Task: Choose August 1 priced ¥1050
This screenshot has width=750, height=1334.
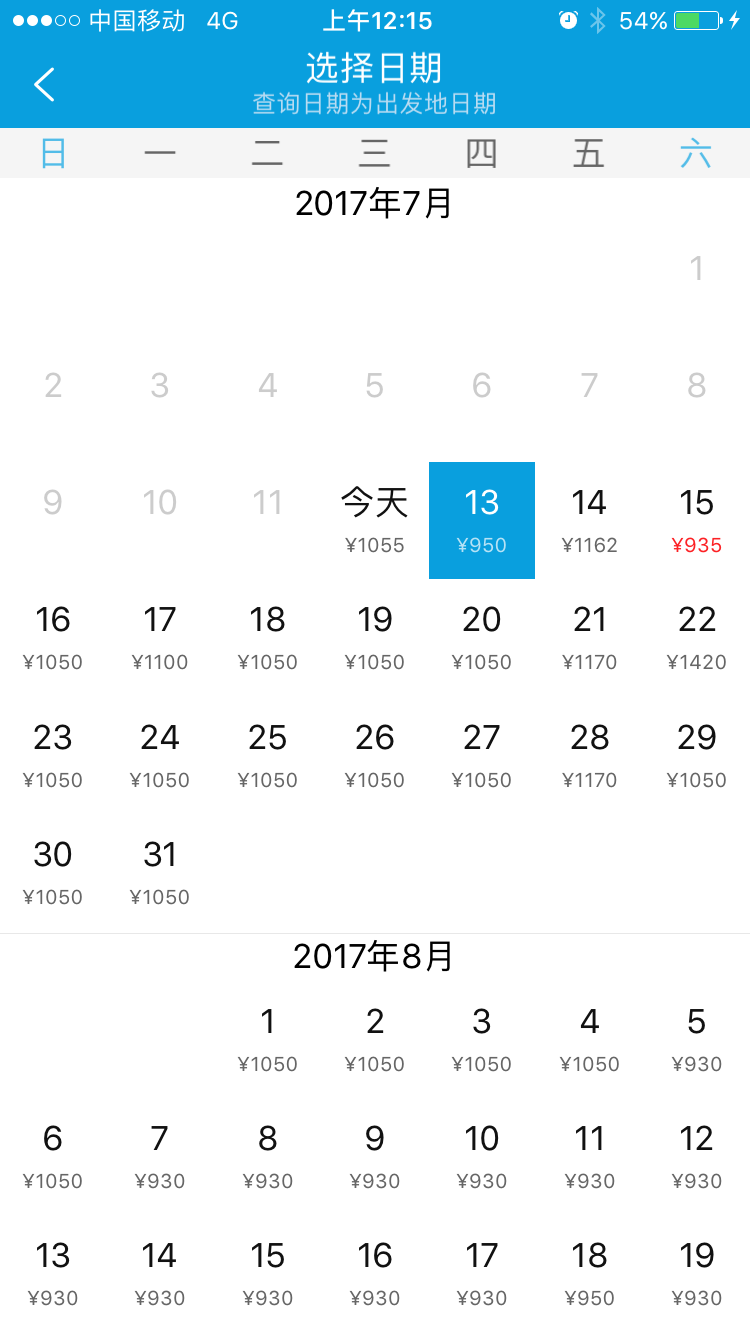Action: [268, 1039]
